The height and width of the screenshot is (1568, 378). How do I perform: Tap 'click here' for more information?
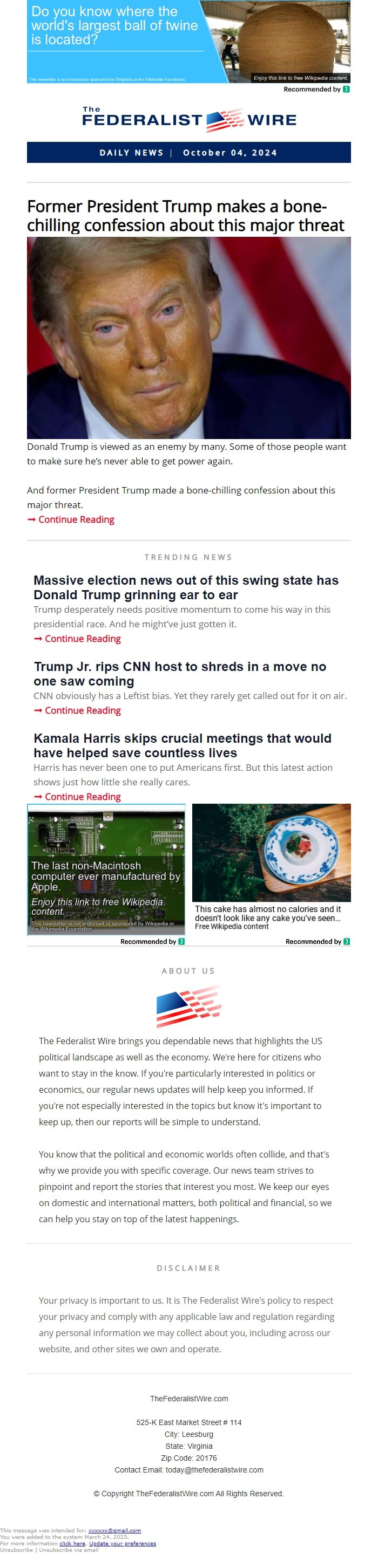(72, 1543)
